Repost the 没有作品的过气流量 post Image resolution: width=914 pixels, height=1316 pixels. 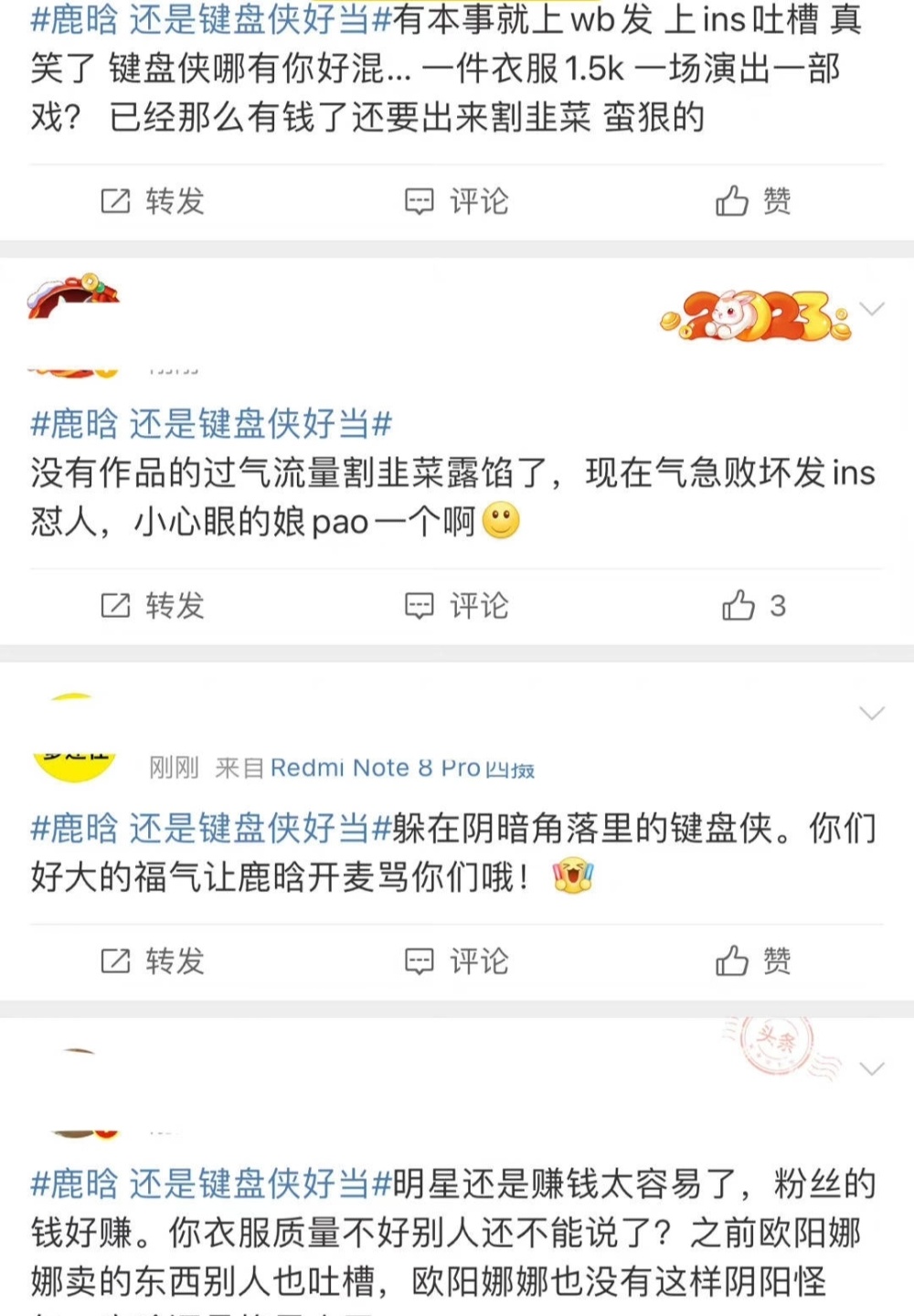pyautogui.click(x=152, y=605)
